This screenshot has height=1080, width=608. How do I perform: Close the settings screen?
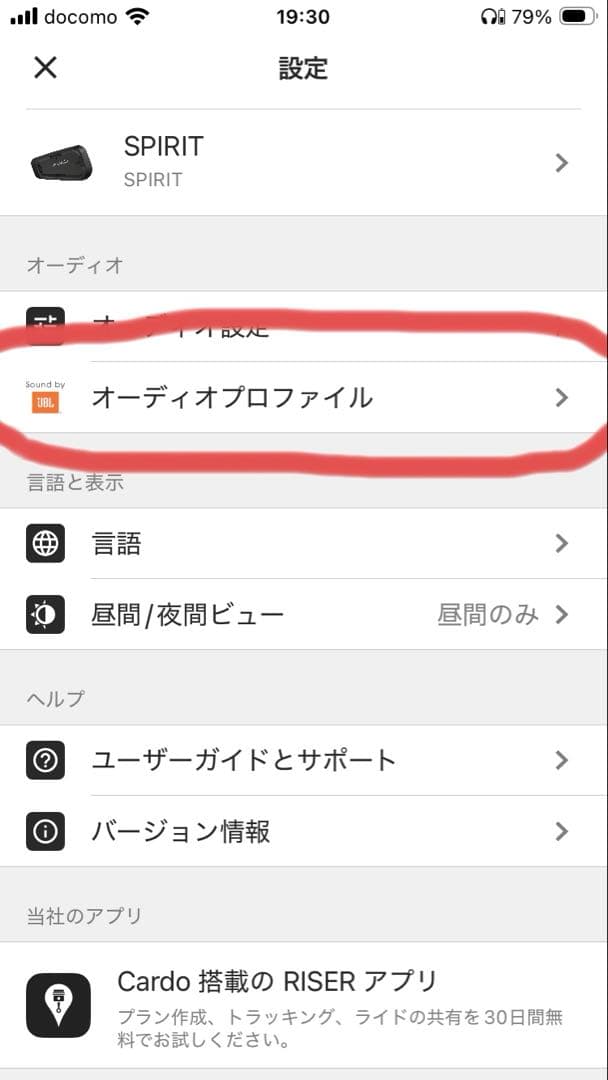point(45,68)
